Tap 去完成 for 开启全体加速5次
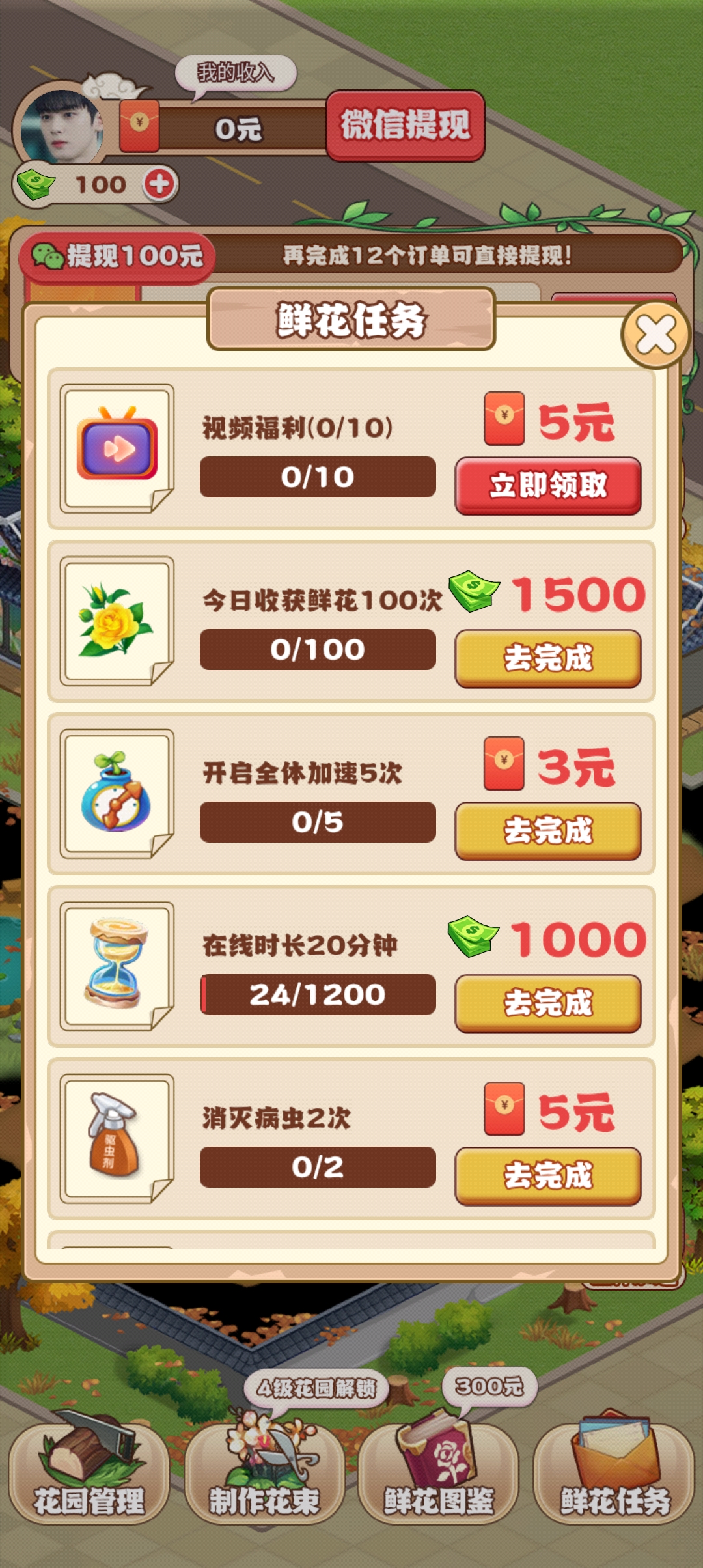 click(547, 831)
